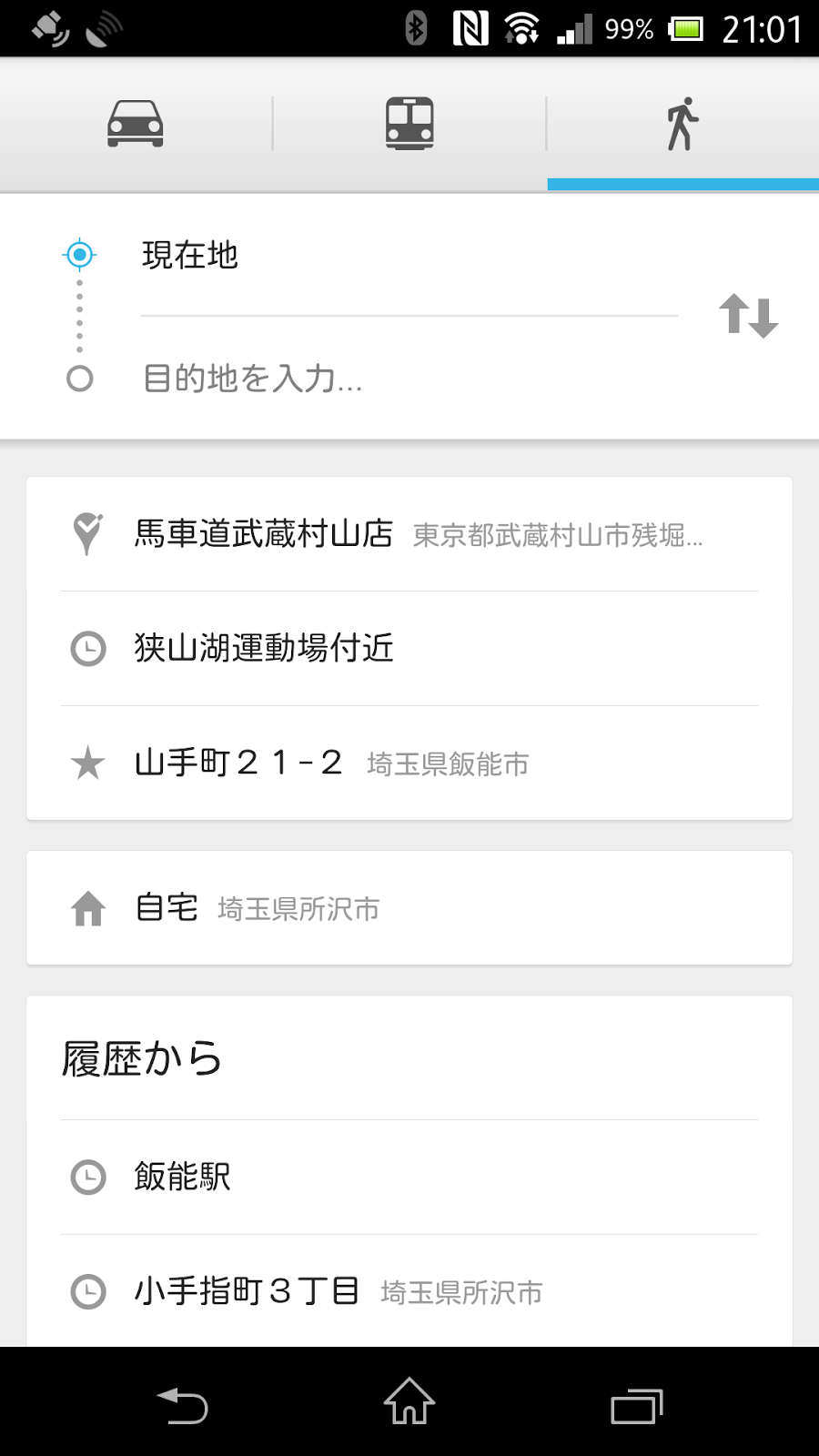Switch to the driving directions tab
819x1456 pixels.
[136, 124]
